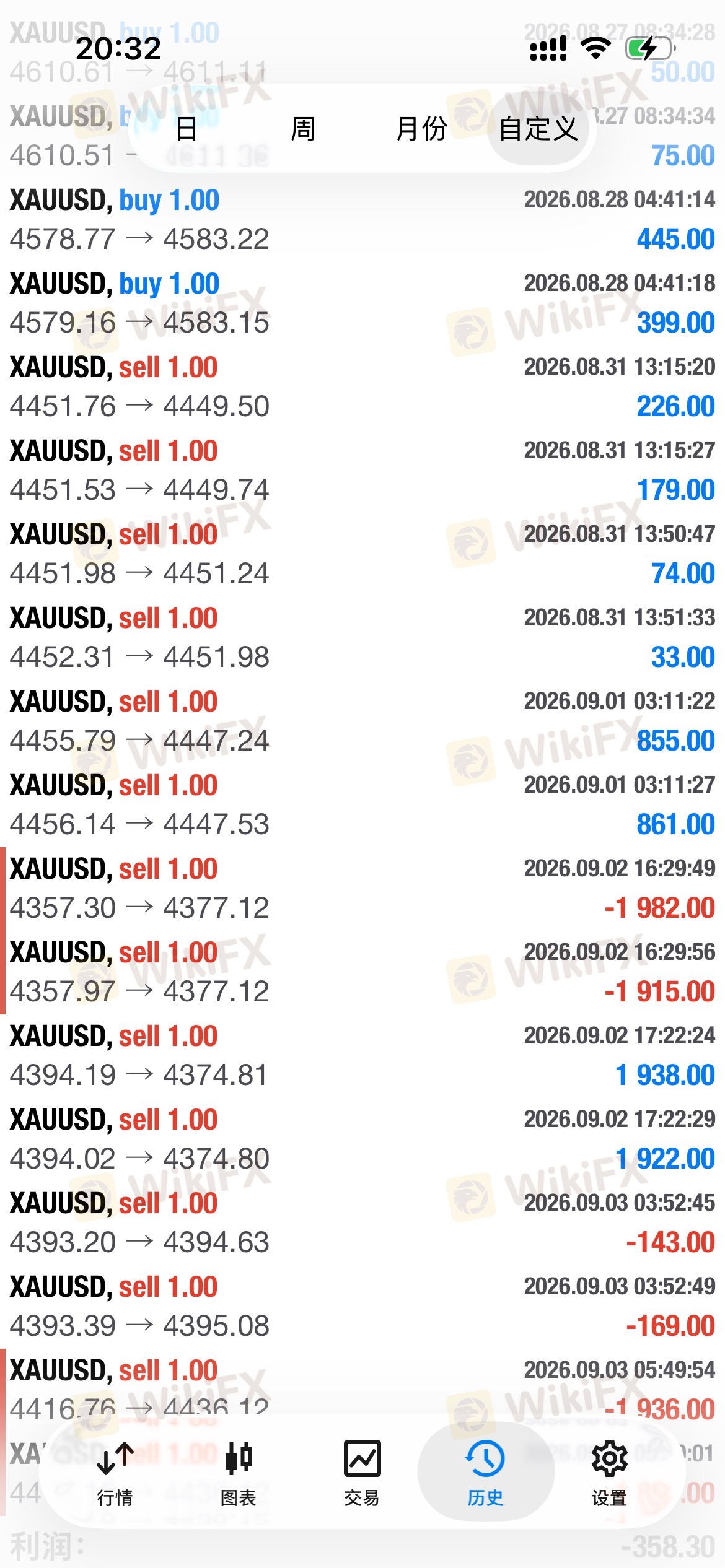
Task: Select the 周 (week) period filter
Action: click(303, 129)
